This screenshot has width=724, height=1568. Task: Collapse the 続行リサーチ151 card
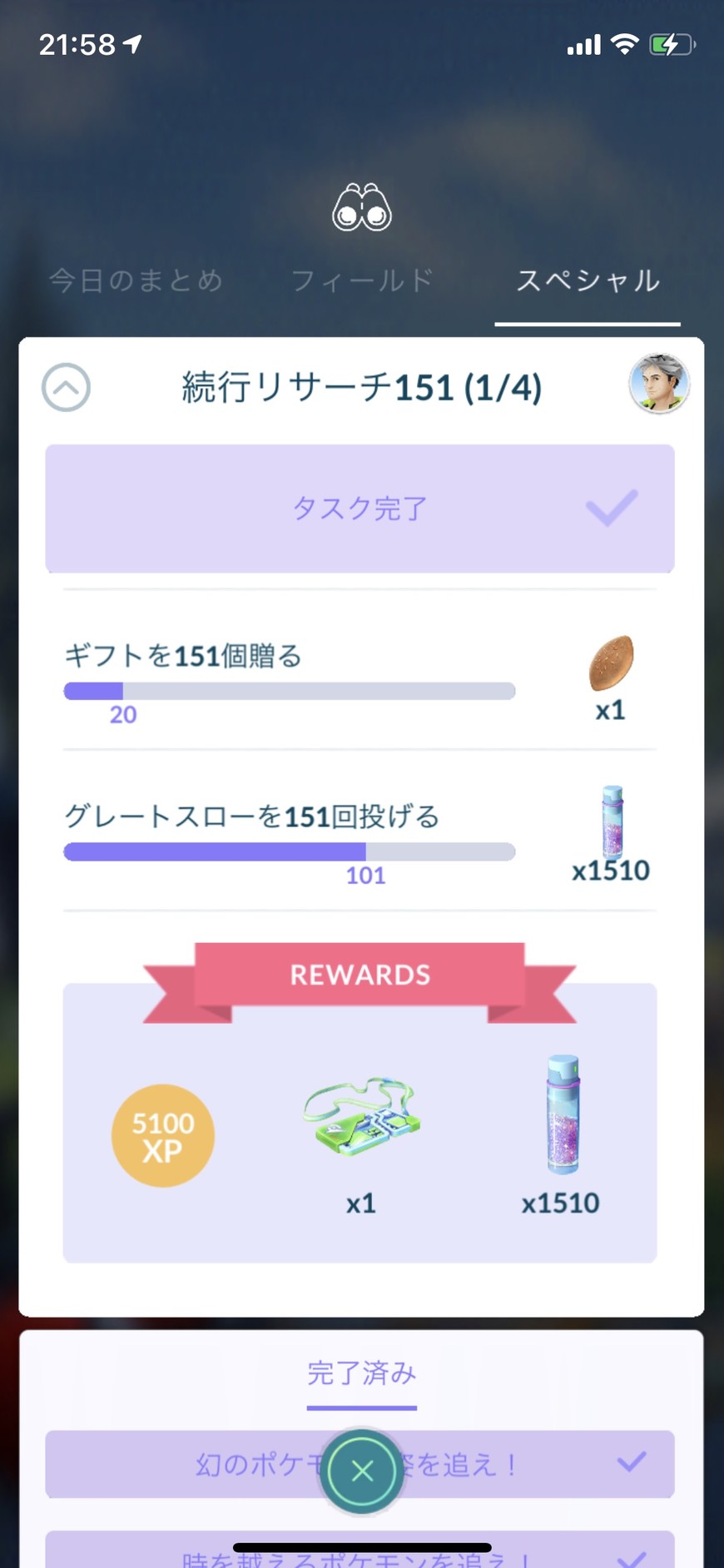pyautogui.click(x=67, y=387)
